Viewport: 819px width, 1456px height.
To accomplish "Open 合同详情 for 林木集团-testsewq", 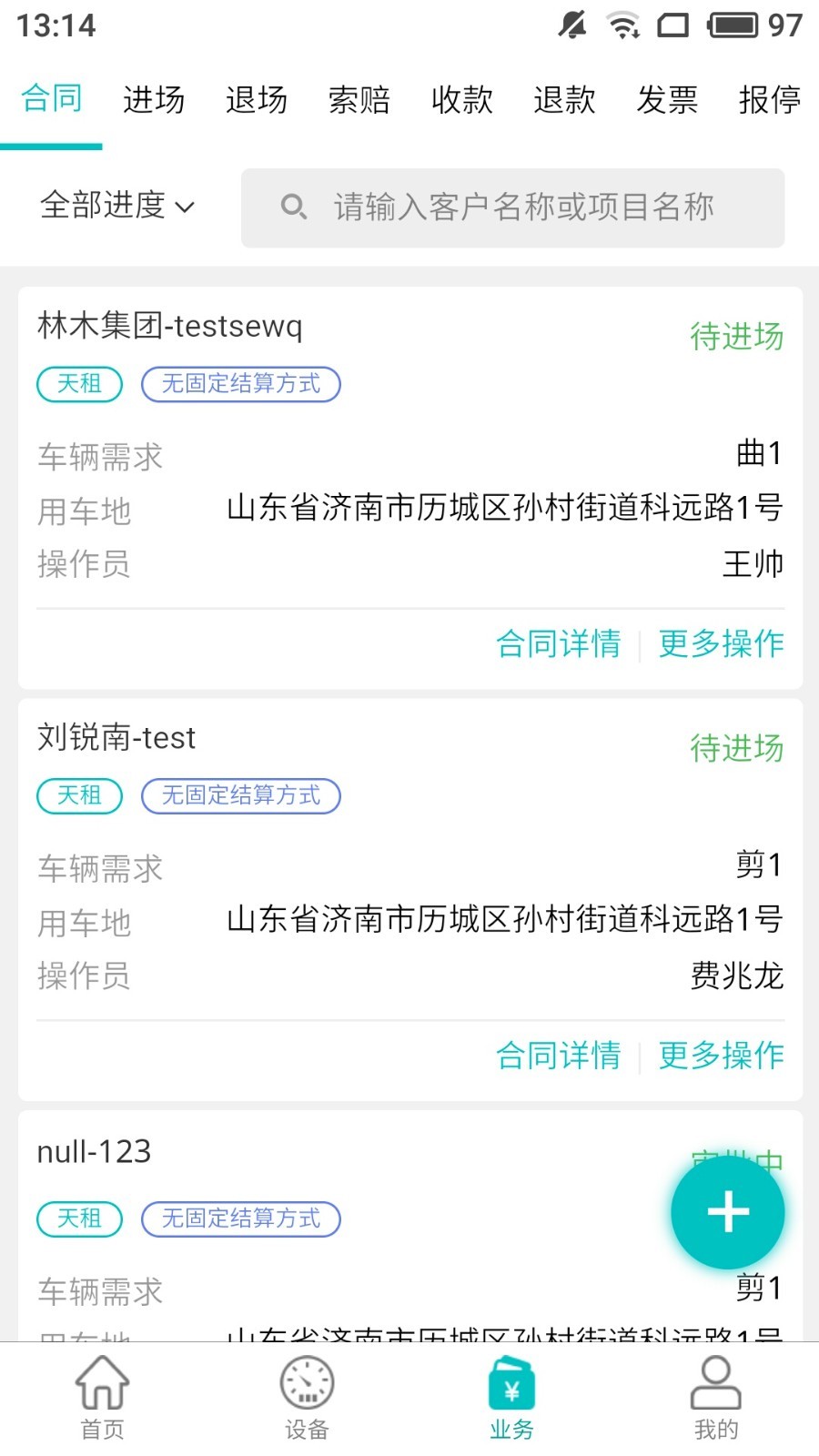I will click(x=558, y=643).
